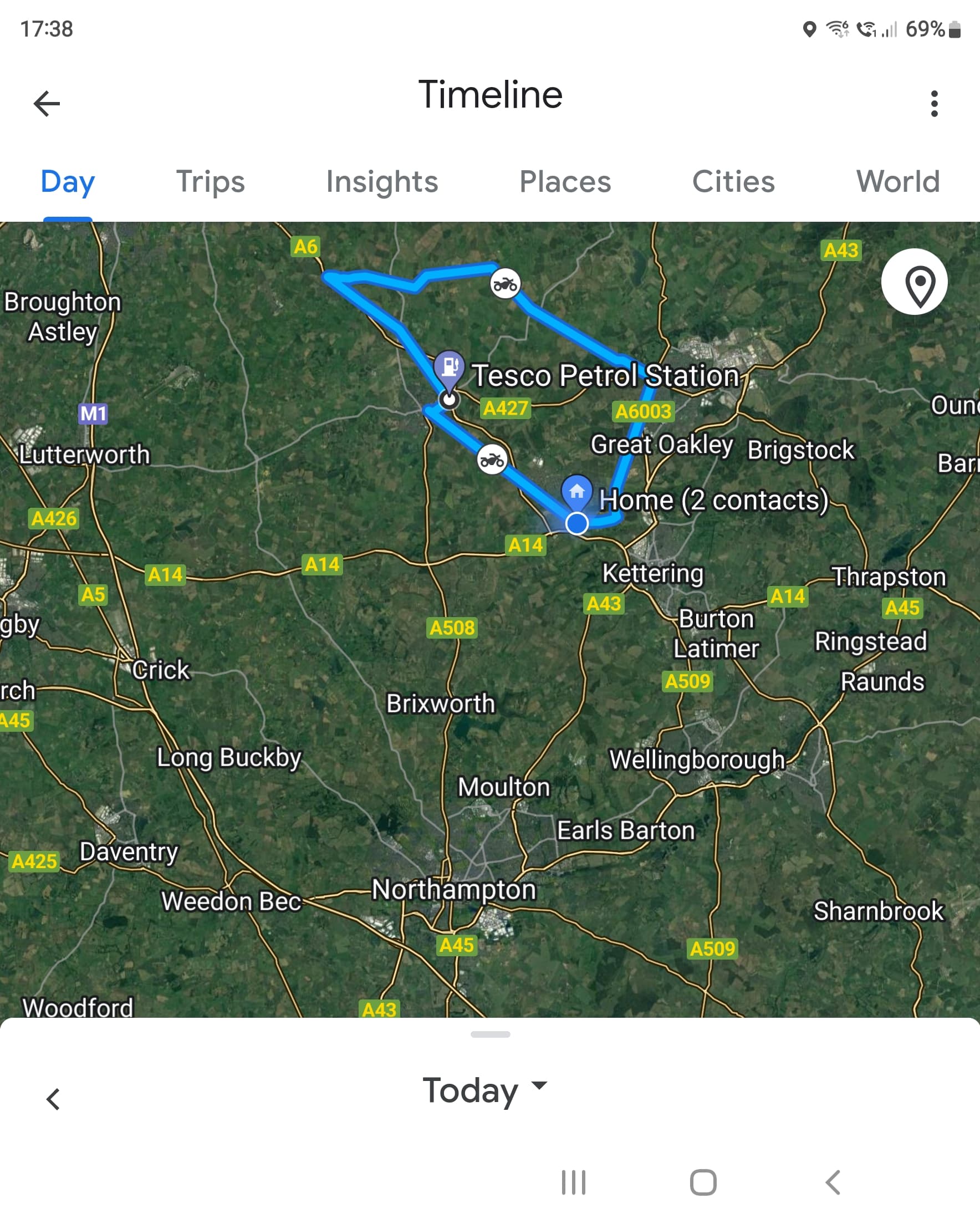Image resolution: width=980 pixels, height=1224 pixels.
Task: Switch to the Trips tab
Action: pos(210,182)
